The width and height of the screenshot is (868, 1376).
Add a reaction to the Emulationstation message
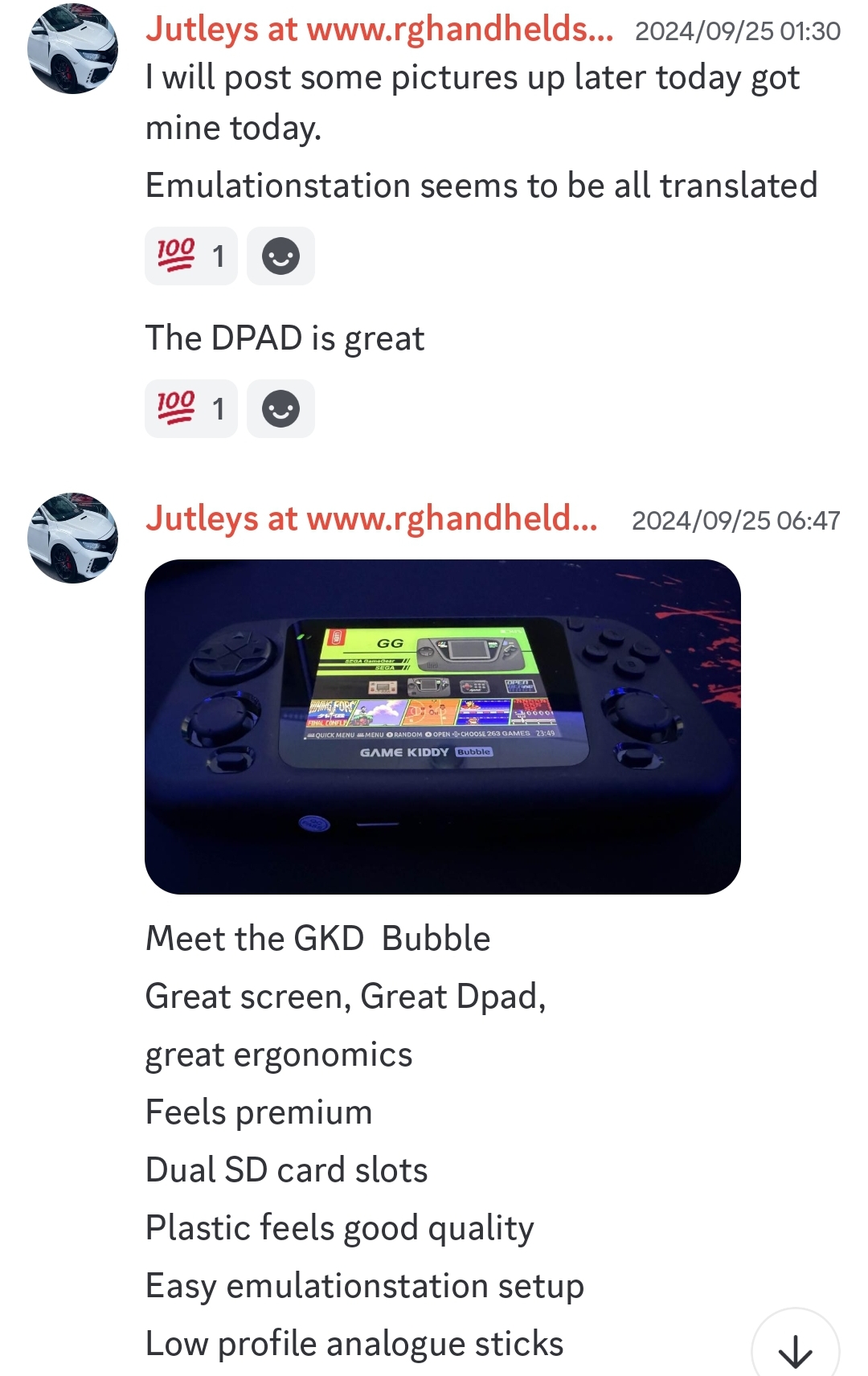(x=280, y=256)
